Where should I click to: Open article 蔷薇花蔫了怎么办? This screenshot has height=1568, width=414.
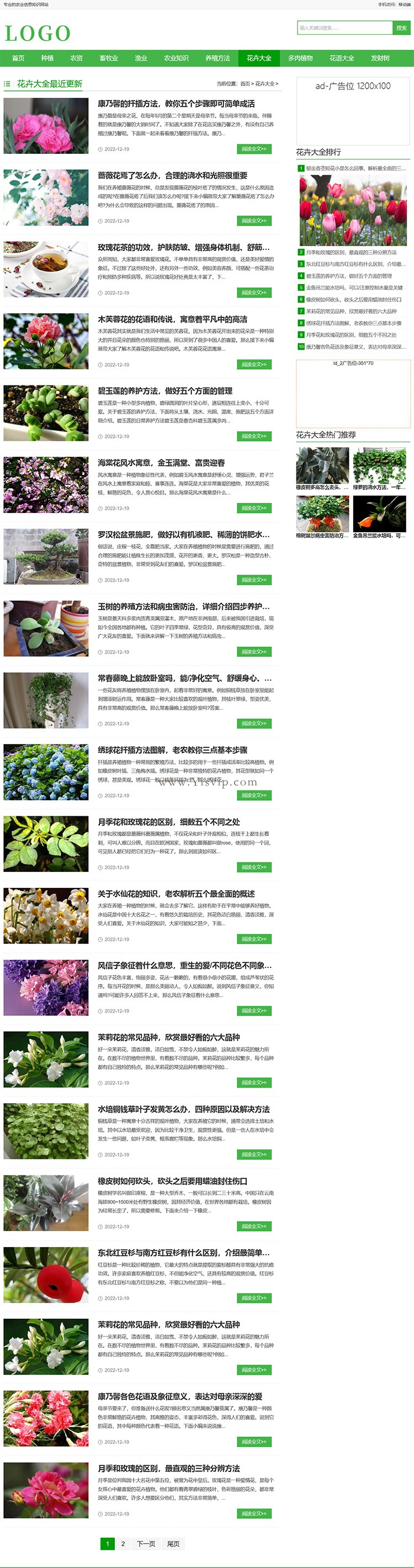click(172, 175)
